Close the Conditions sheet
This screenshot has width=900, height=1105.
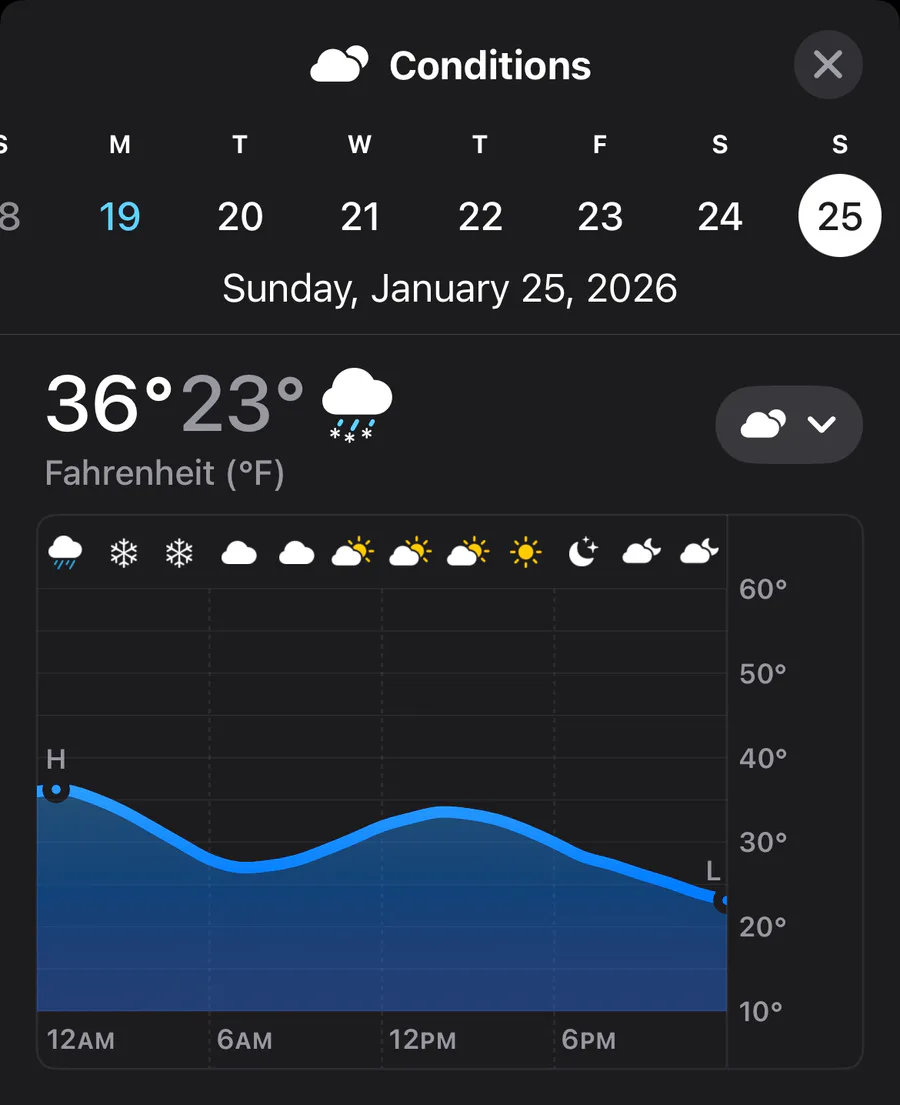(828, 65)
